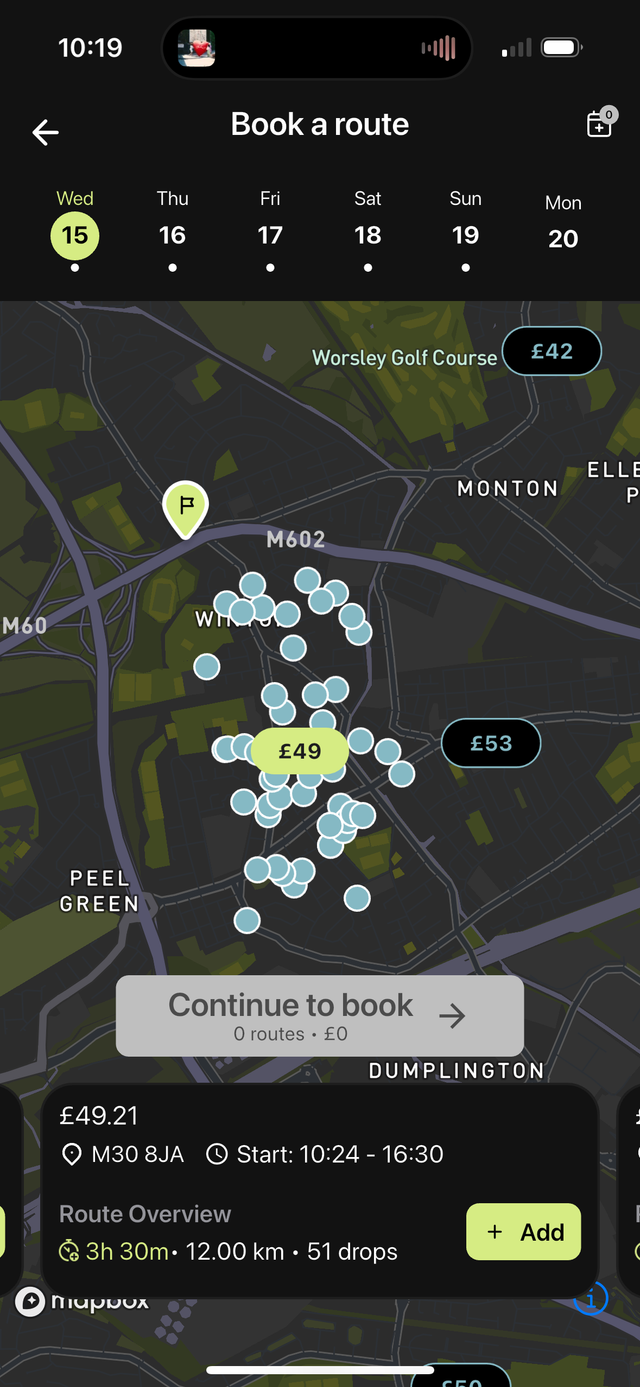Select Wednesday 15 date
640x1387 pixels.
(75, 234)
